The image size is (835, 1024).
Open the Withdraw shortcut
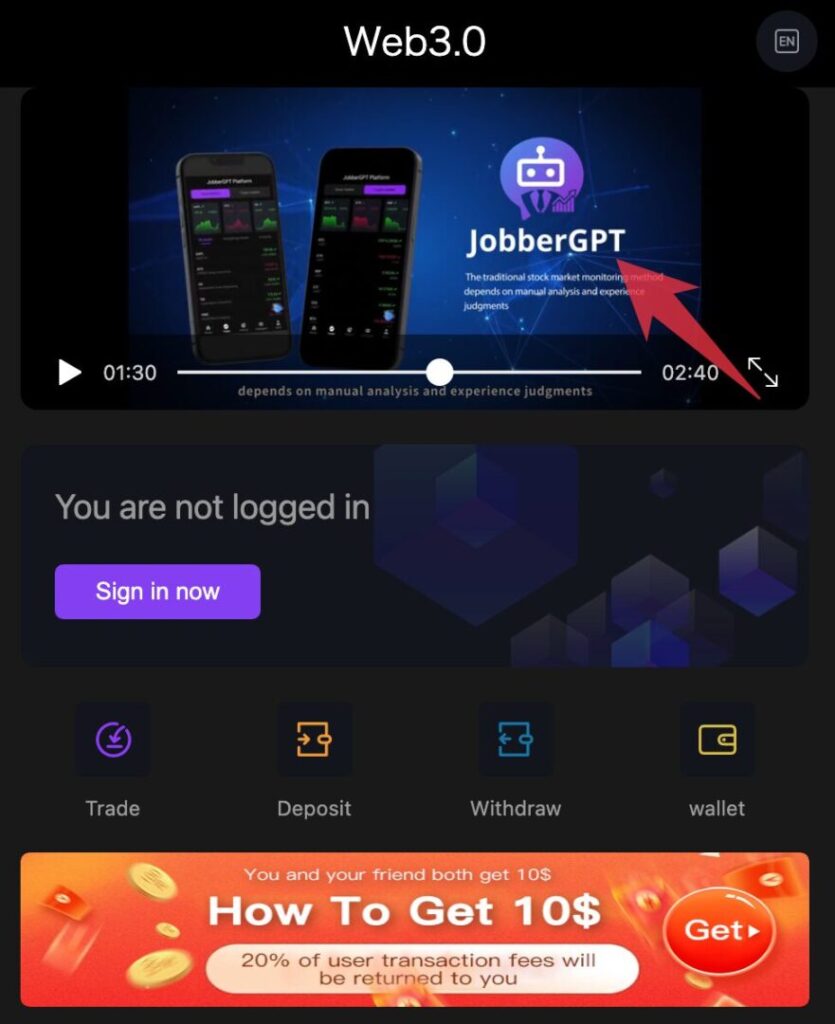(515, 740)
